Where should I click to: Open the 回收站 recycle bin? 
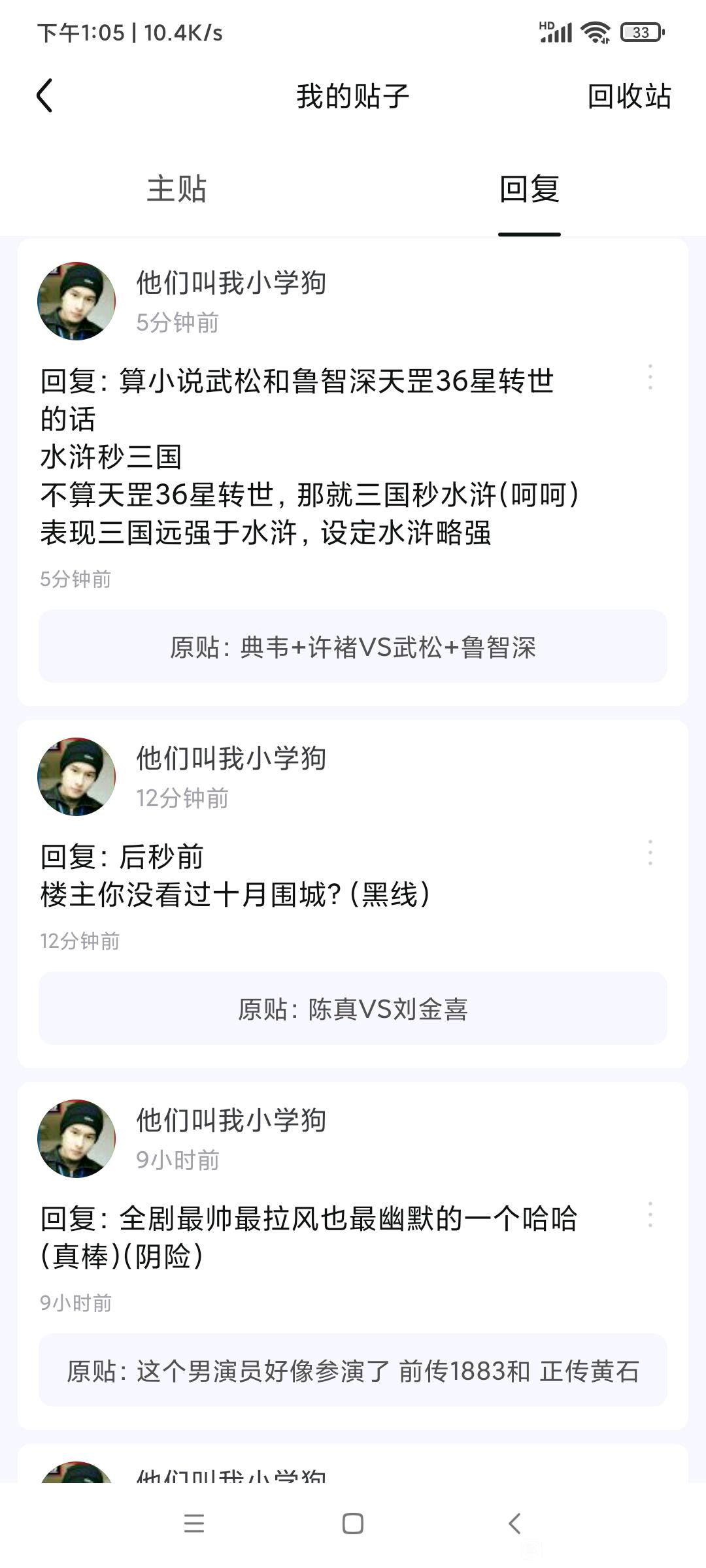pyautogui.click(x=629, y=96)
